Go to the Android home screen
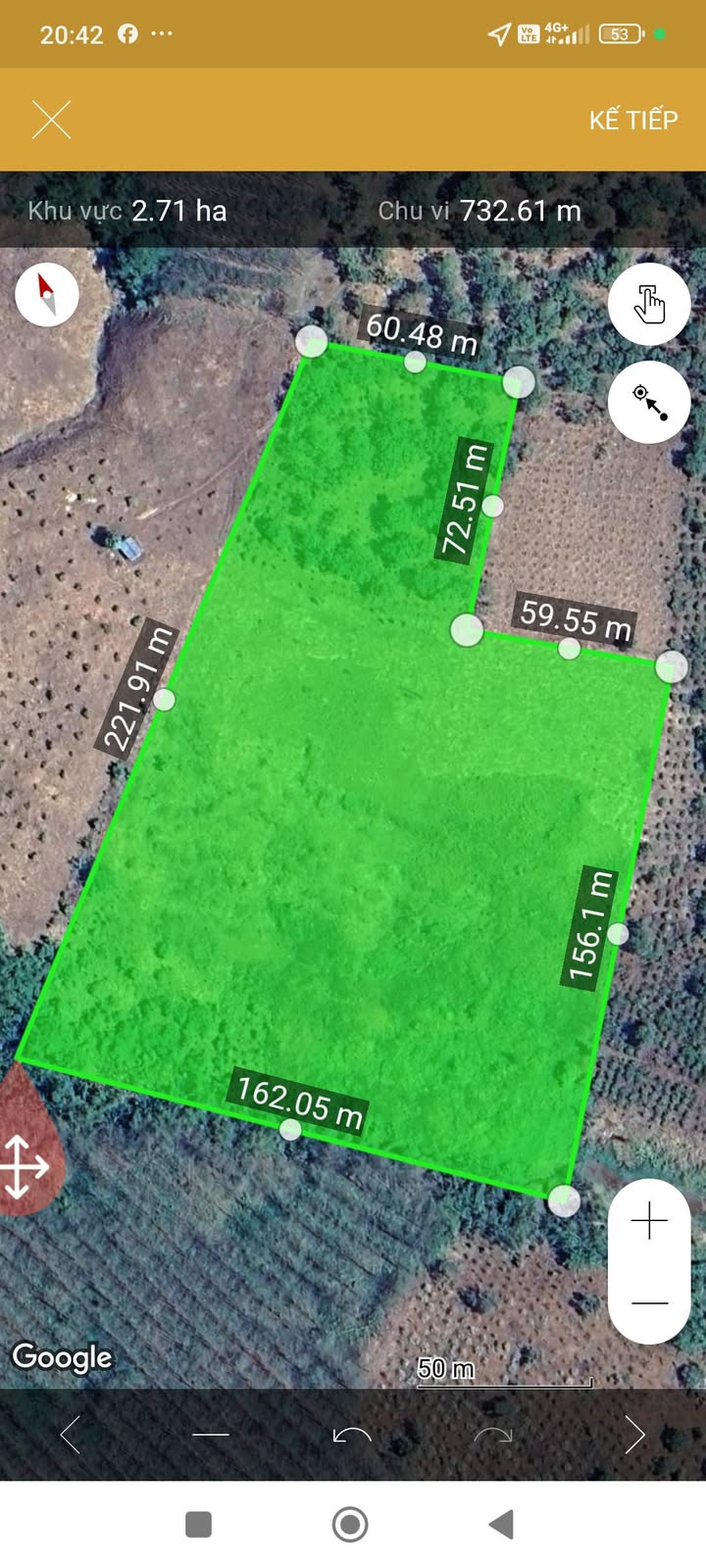 [x=350, y=1524]
